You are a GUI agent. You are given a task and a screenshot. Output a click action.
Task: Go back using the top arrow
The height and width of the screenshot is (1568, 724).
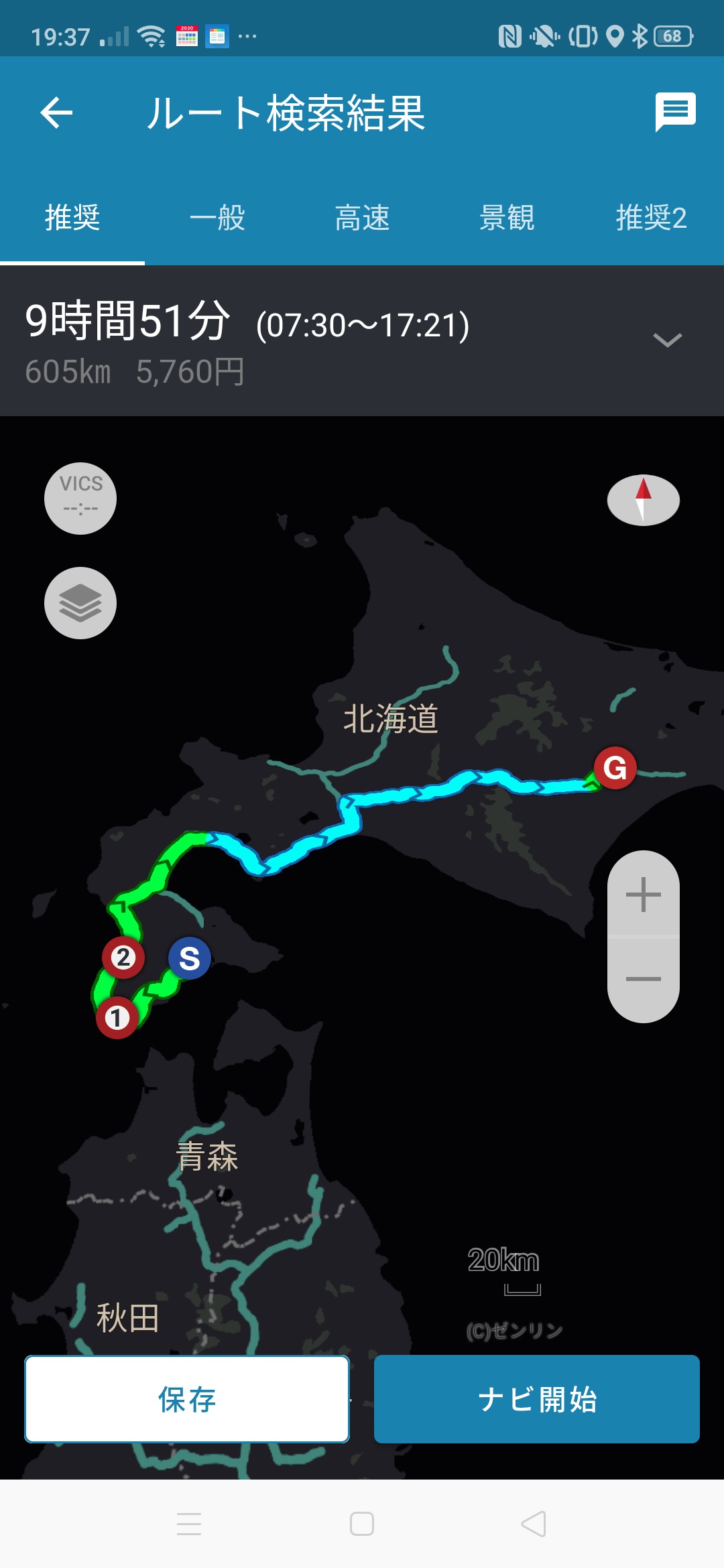(56, 113)
